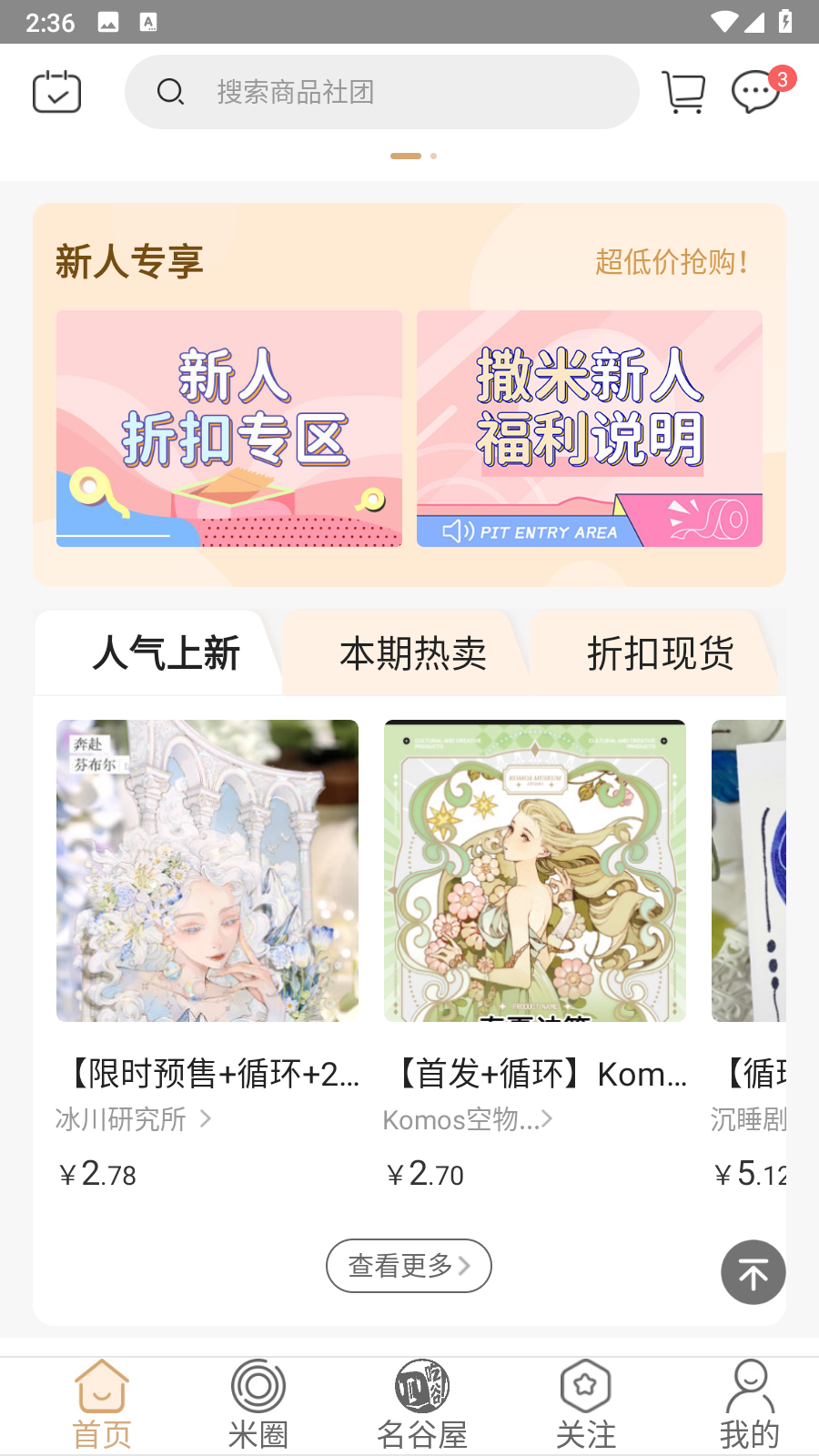Image resolution: width=819 pixels, height=1456 pixels.
Task: Open the shopping cart
Action: coord(683,92)
